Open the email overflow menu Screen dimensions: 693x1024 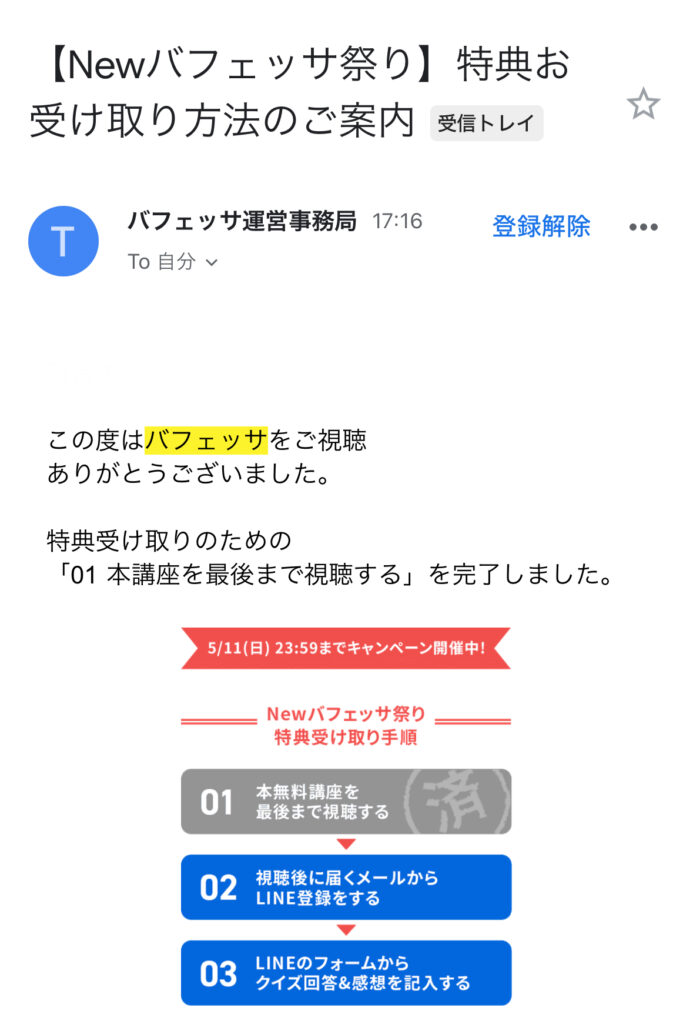point(643,227)
